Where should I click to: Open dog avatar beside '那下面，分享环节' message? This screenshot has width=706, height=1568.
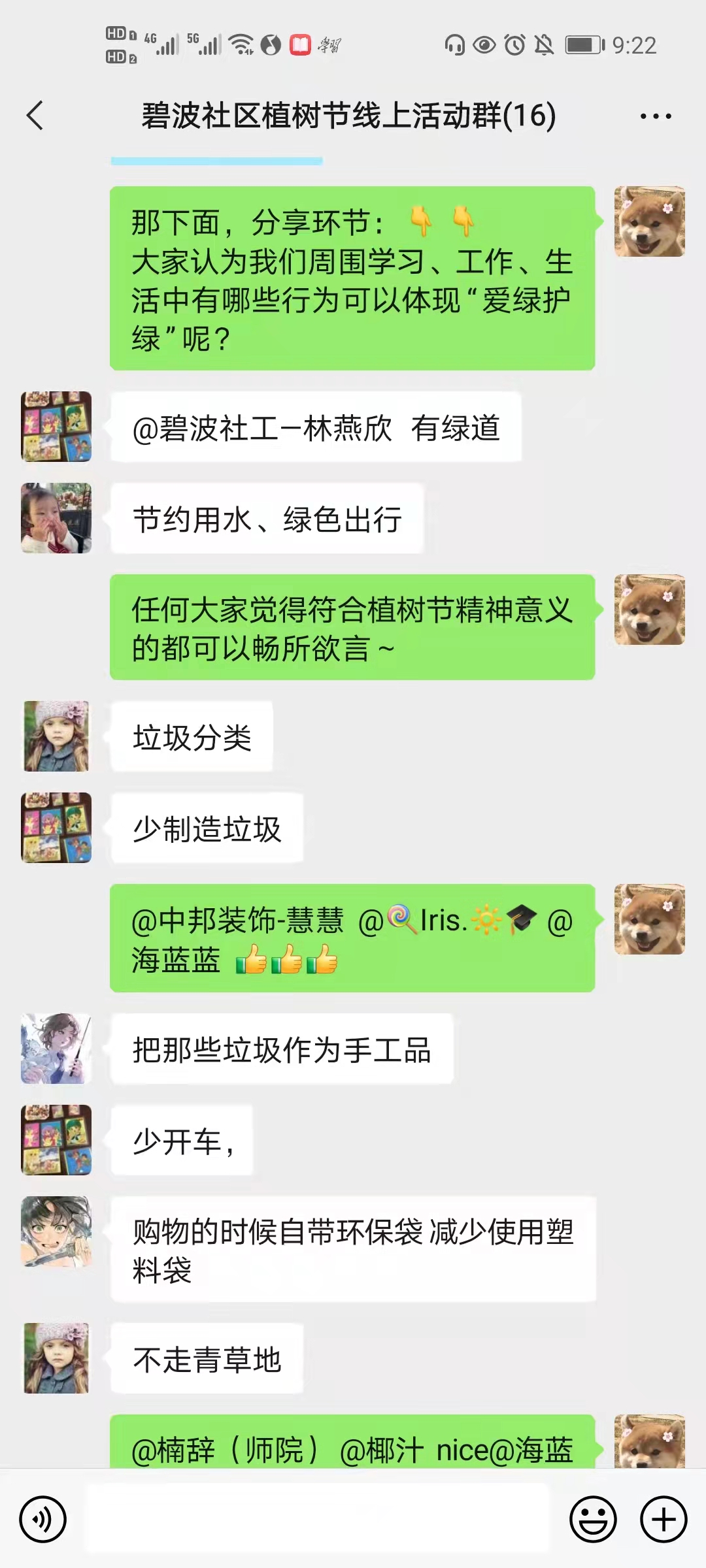point(650,221)
